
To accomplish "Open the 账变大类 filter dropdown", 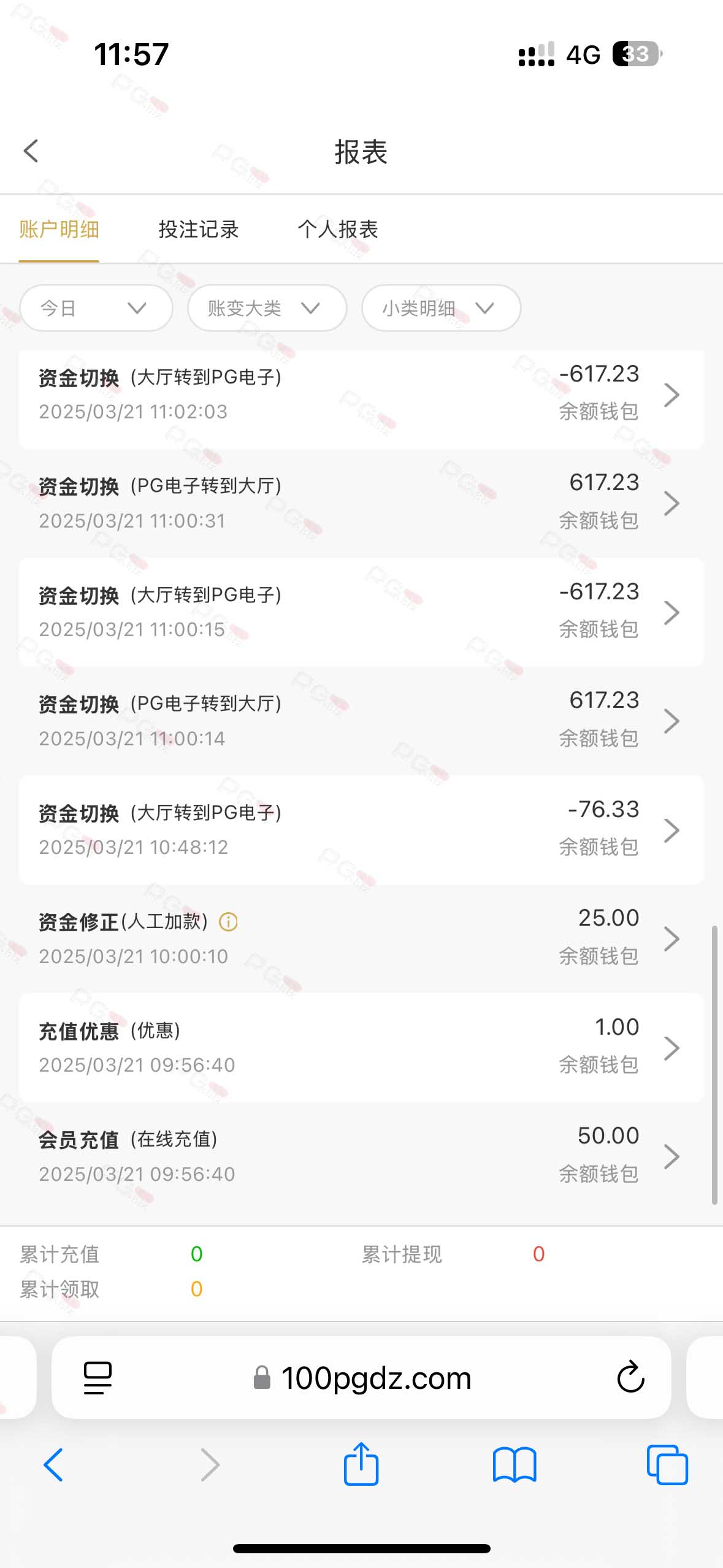I will [x=267, y=308].
